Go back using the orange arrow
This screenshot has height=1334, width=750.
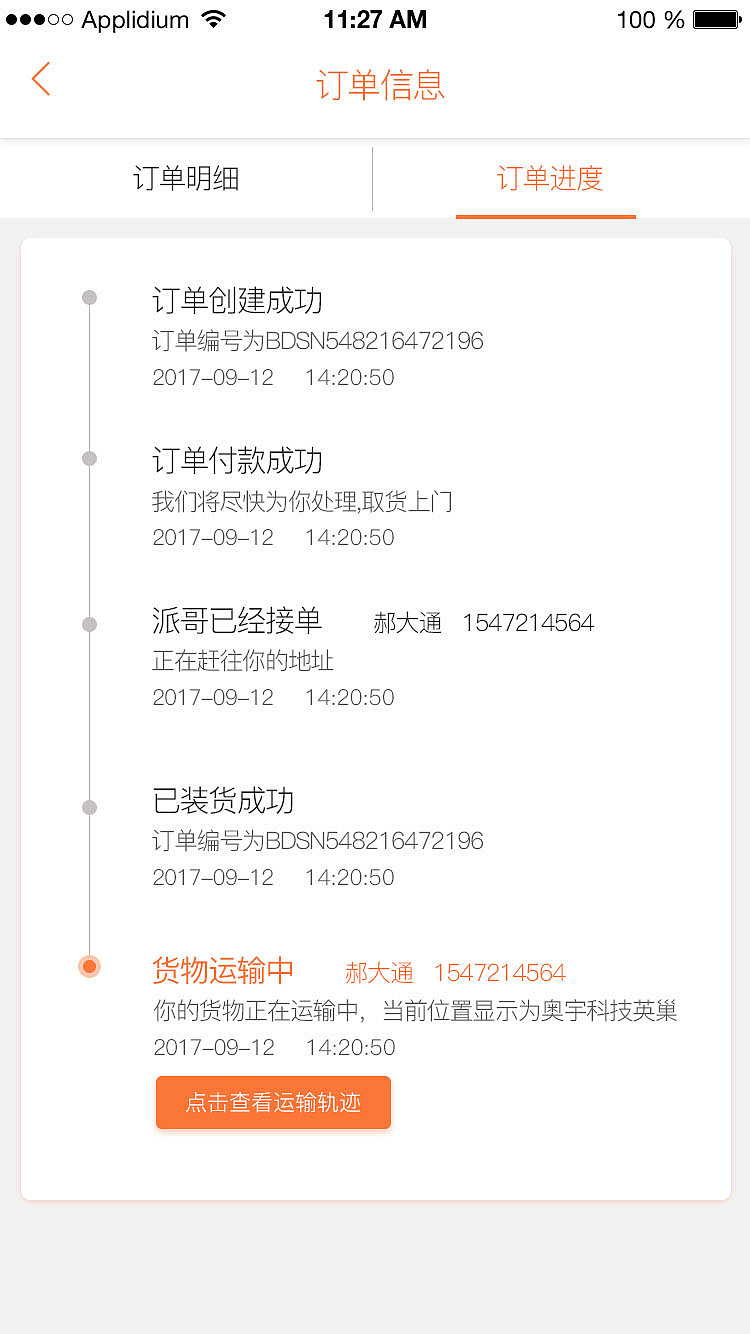[x=41, y=79]
